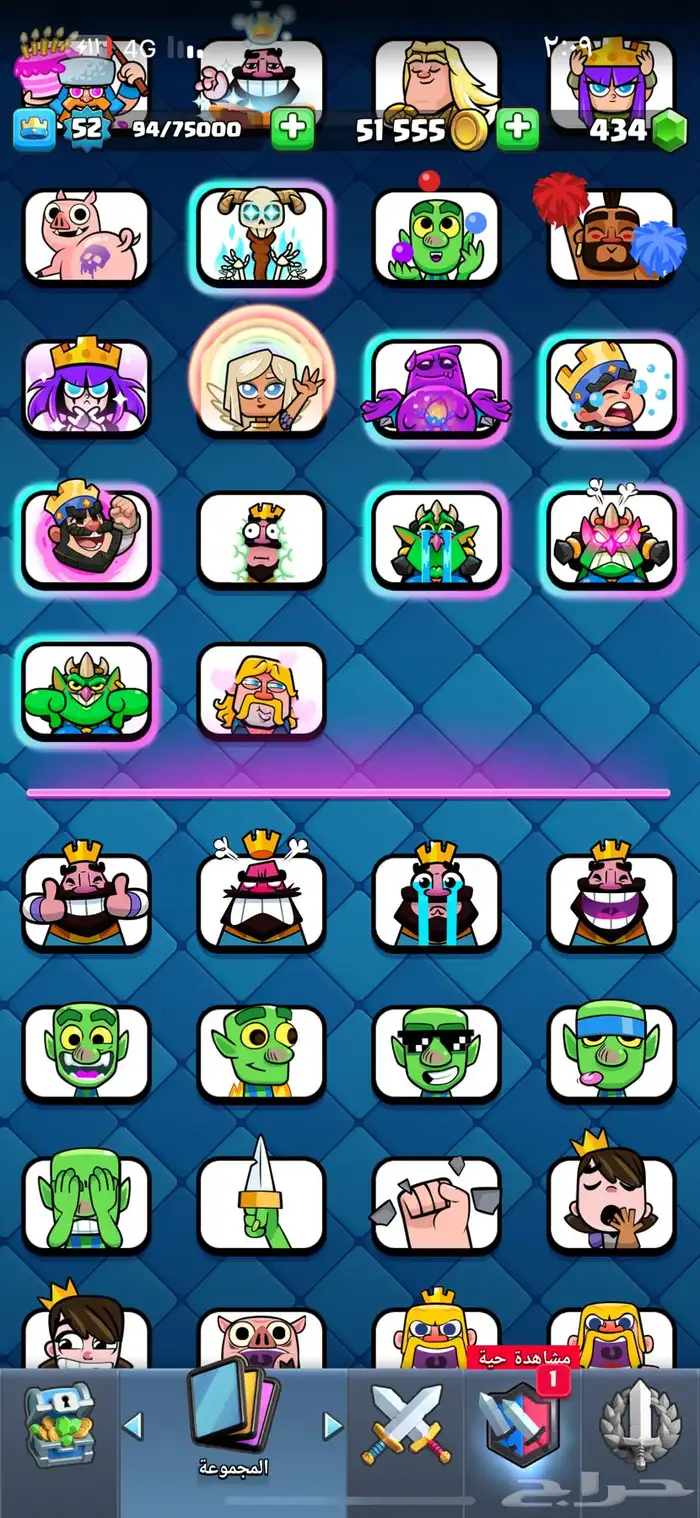Choose the crying green dragon emote

pos(436,538)
